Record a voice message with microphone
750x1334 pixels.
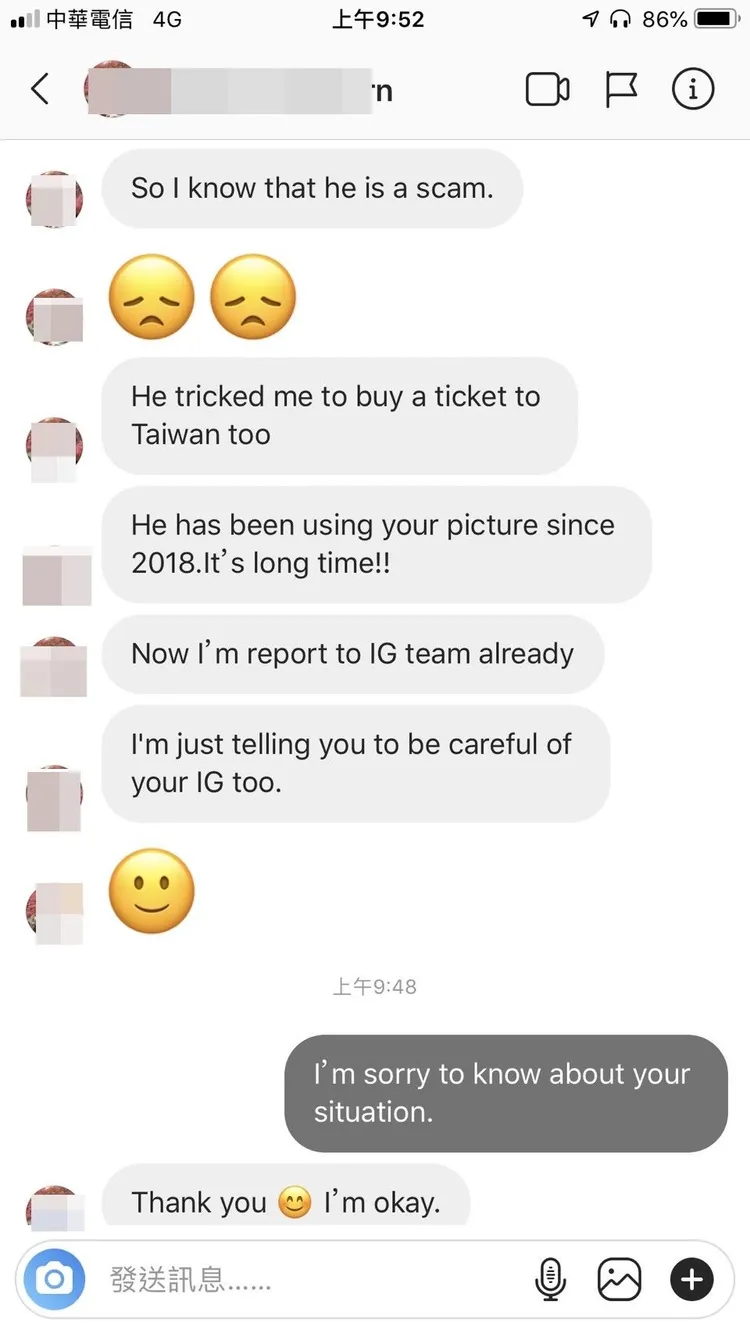(550, 1279)
